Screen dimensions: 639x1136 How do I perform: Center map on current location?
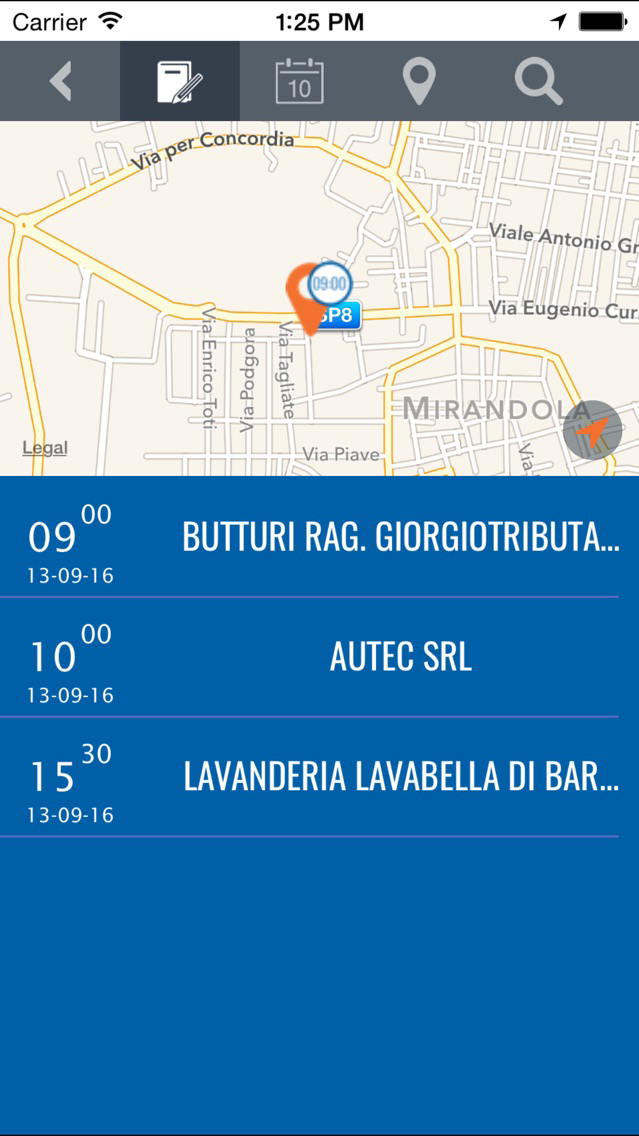tap(592, 430)
